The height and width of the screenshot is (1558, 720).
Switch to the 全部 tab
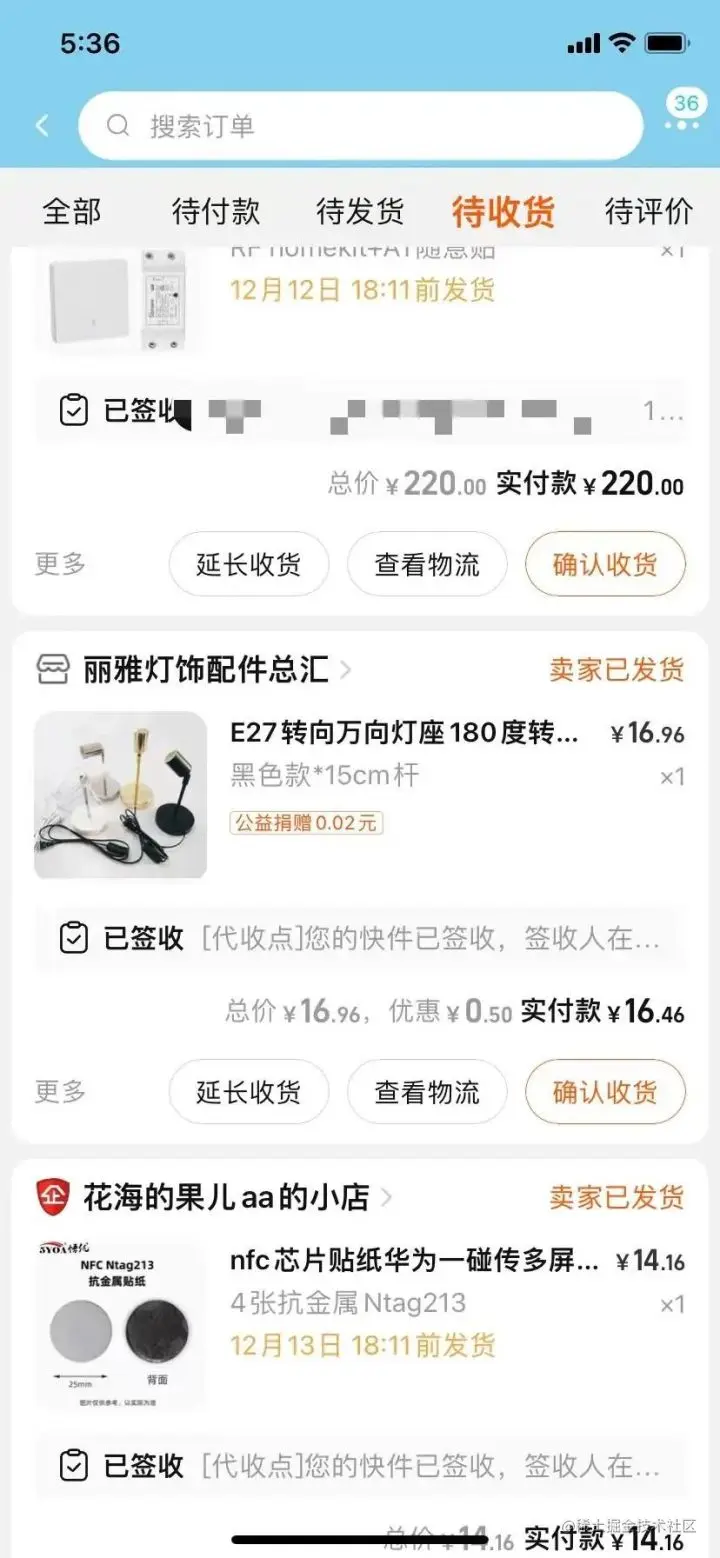[72, 212]
